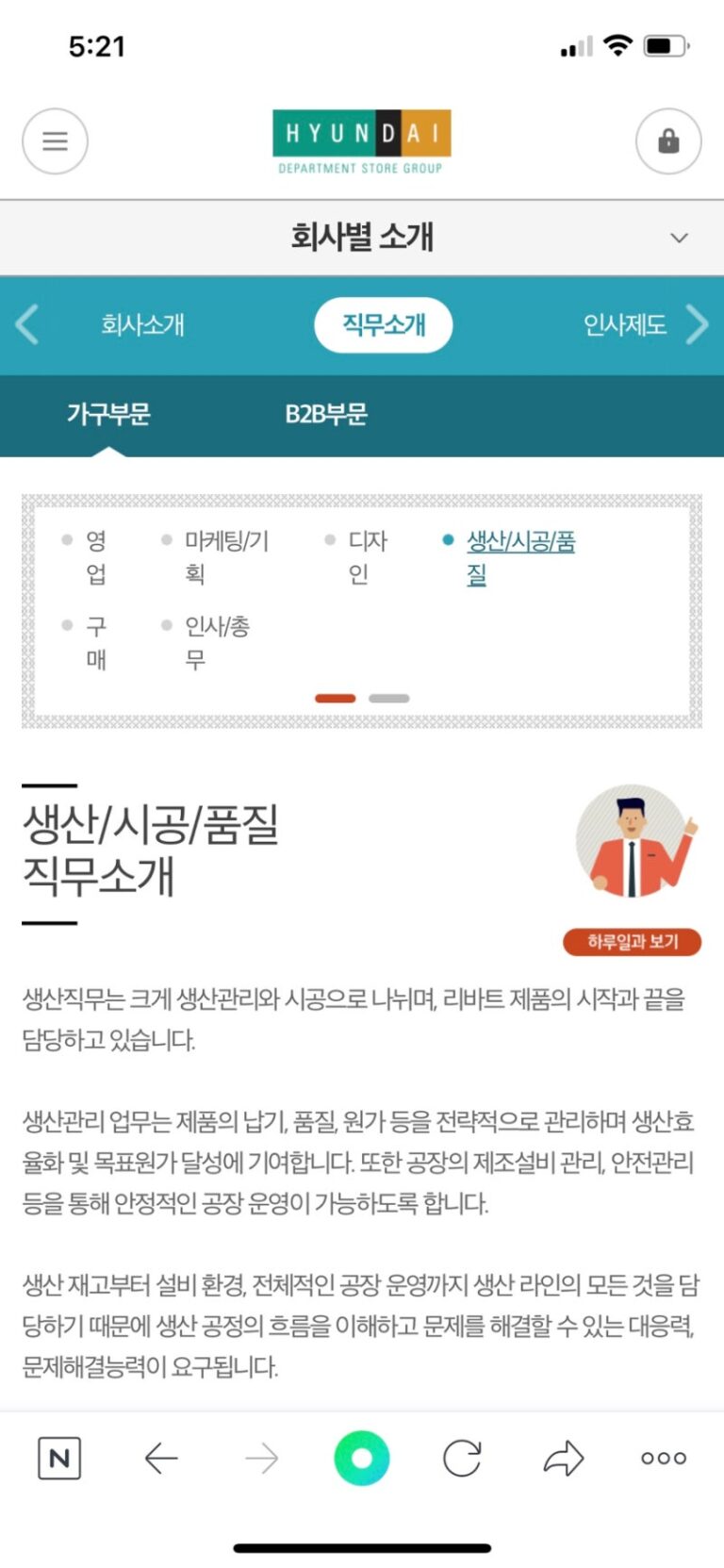Screen dimensions: 724x1568
Task: Tap the lock login icon
Action: click(668, 141)
